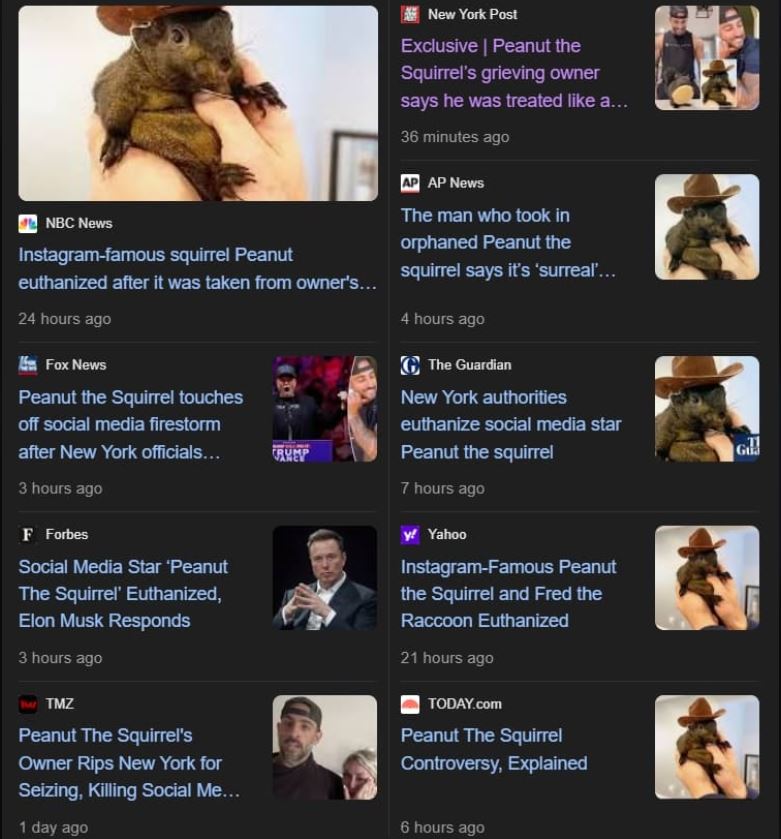Read AP News story about orphaned Peanut
The image size is (781, 839).
[x=508, y=243]
